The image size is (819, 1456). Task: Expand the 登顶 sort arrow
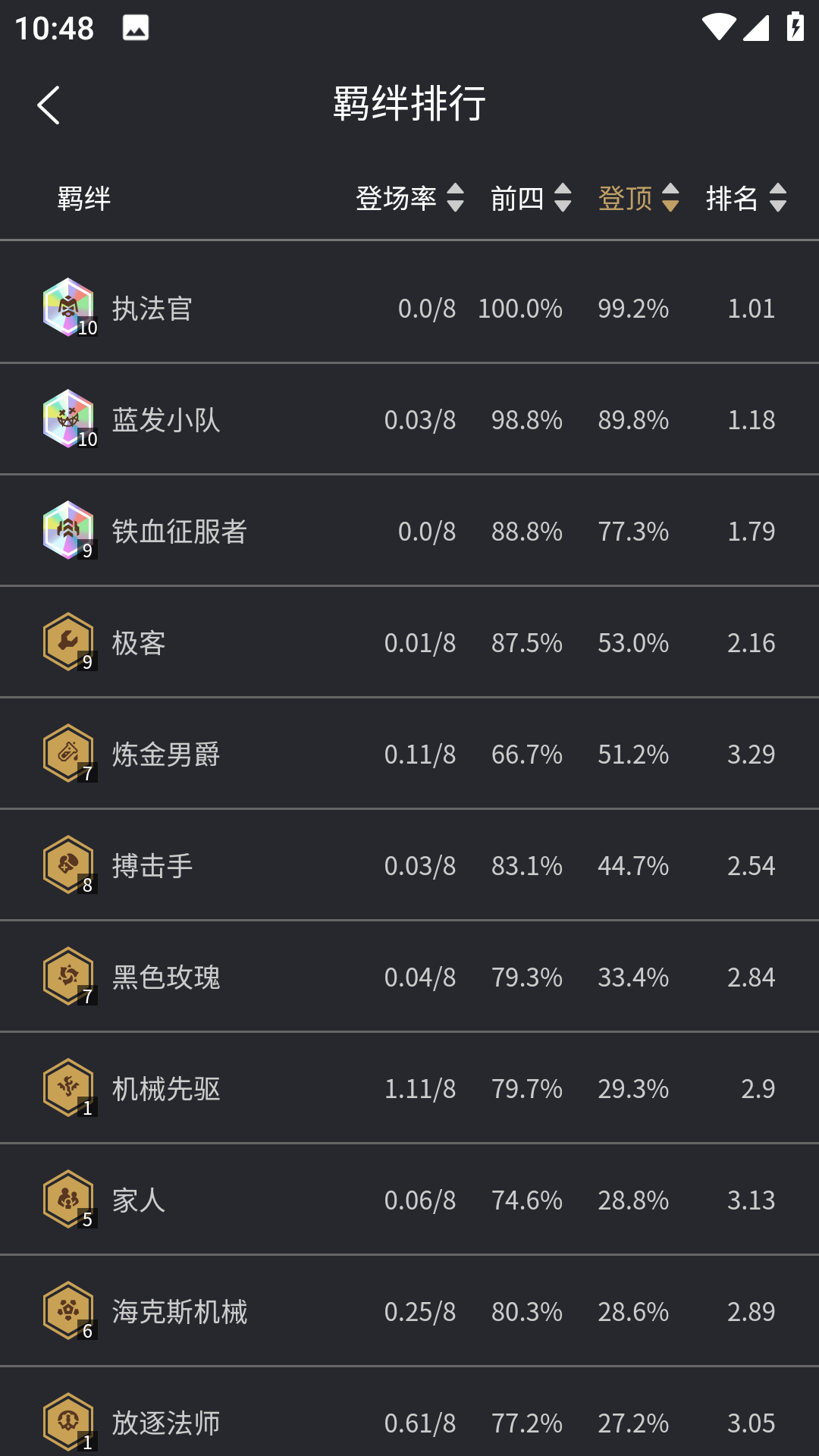tap(670, 198)
